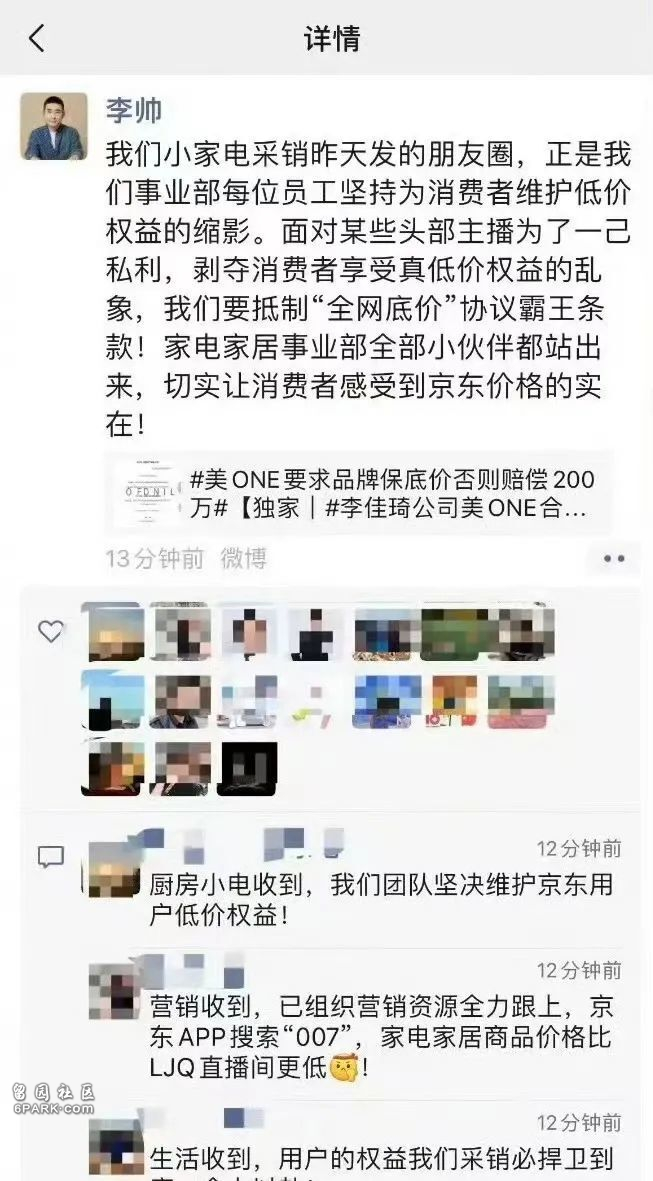Go back from the 详情 page
This screenshot has width=653, height=1181.
37,39
